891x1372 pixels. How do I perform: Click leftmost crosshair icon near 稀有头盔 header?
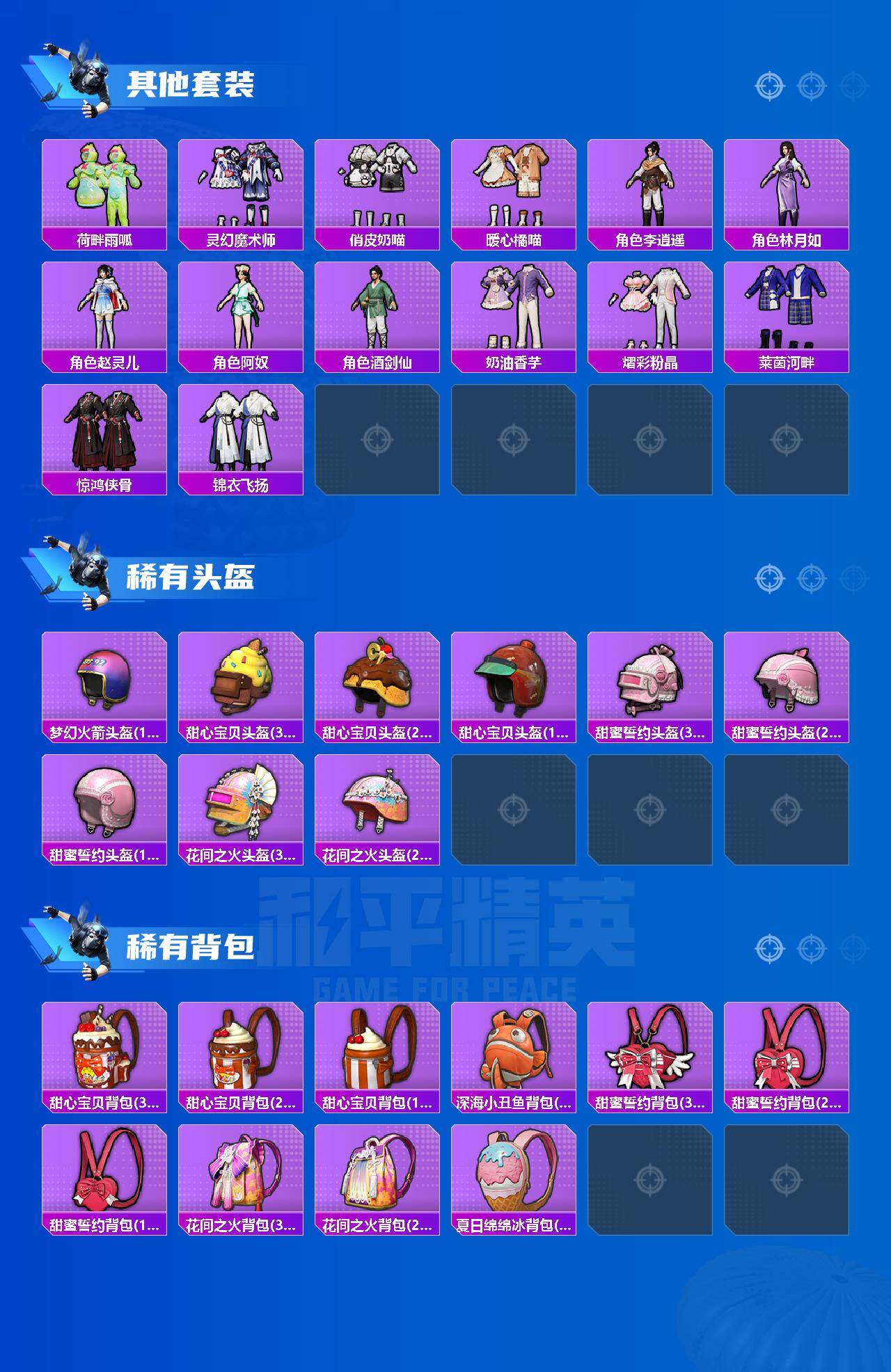pyautogui.click(x=769, y=576)
